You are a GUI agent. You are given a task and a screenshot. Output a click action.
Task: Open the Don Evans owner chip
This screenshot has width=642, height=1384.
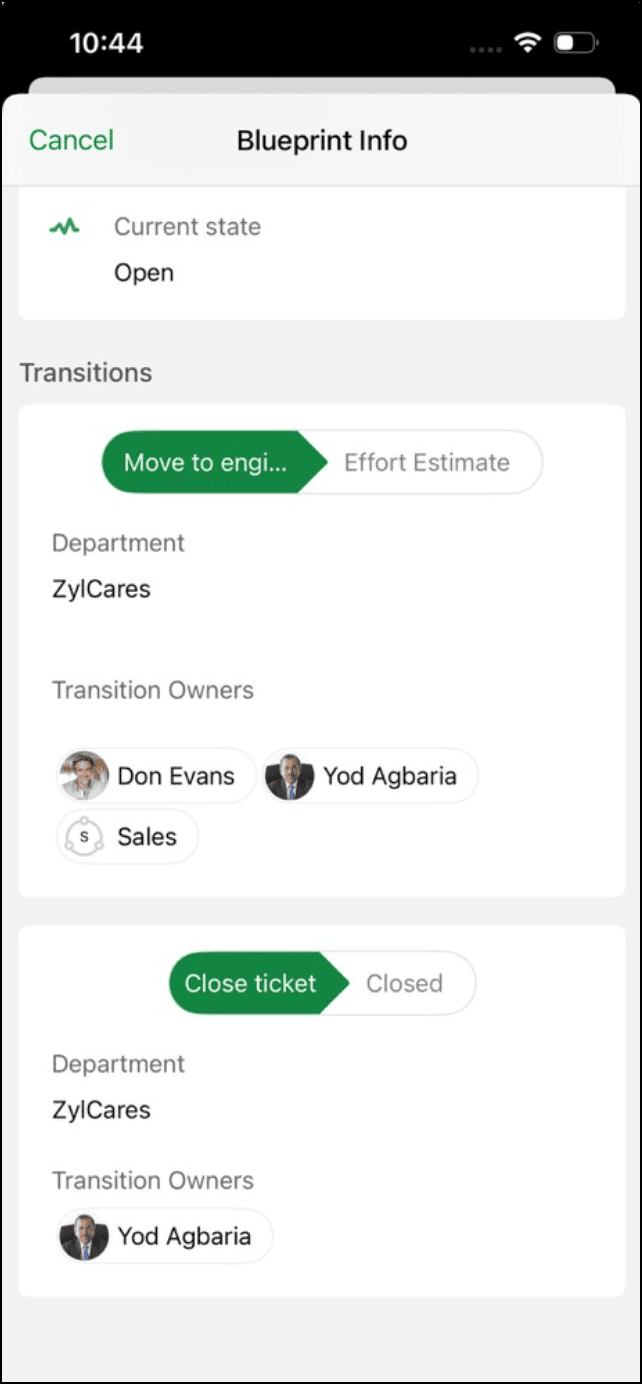point(156,776)
